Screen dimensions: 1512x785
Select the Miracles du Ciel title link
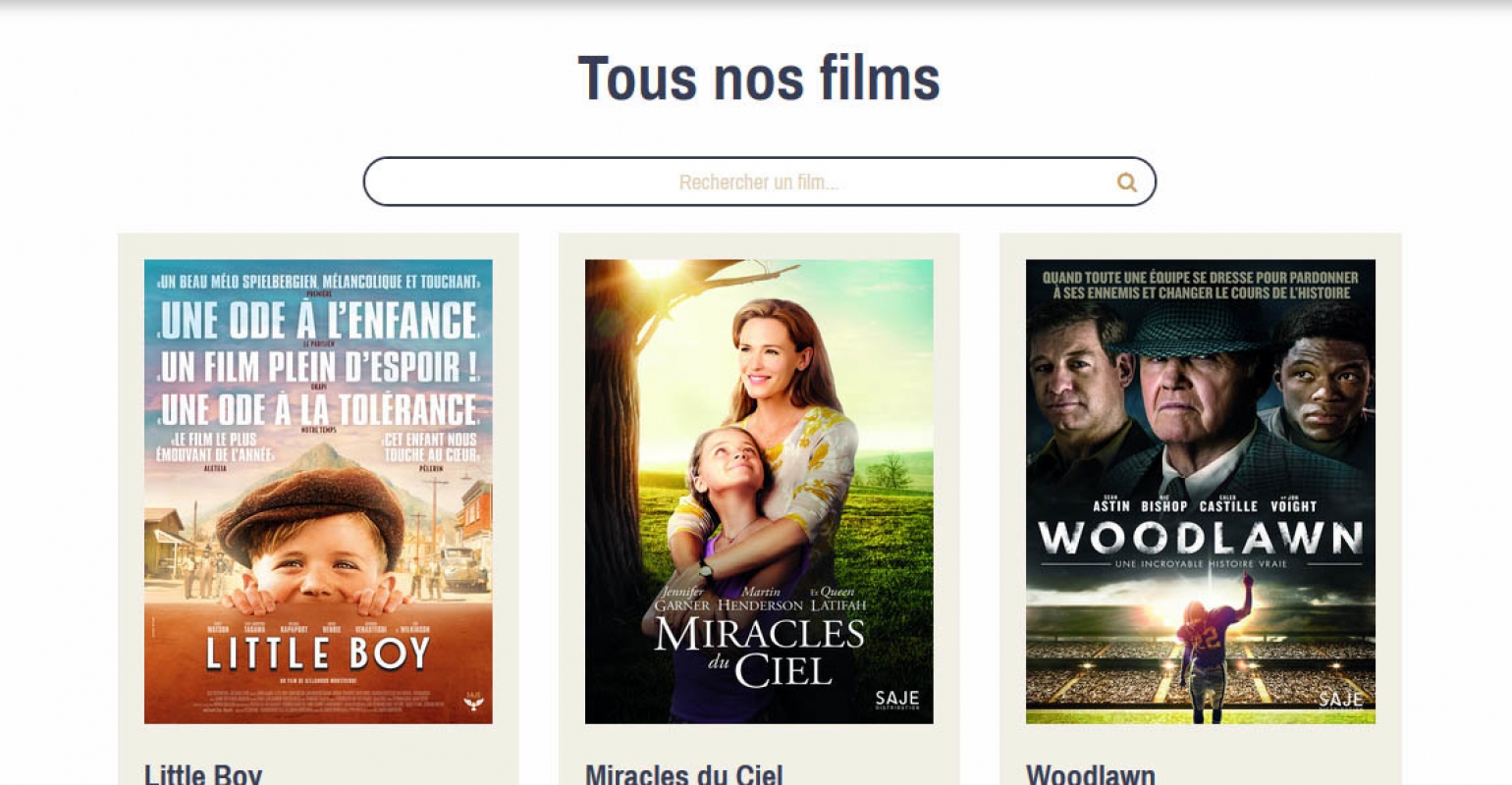tap(683, 773)
